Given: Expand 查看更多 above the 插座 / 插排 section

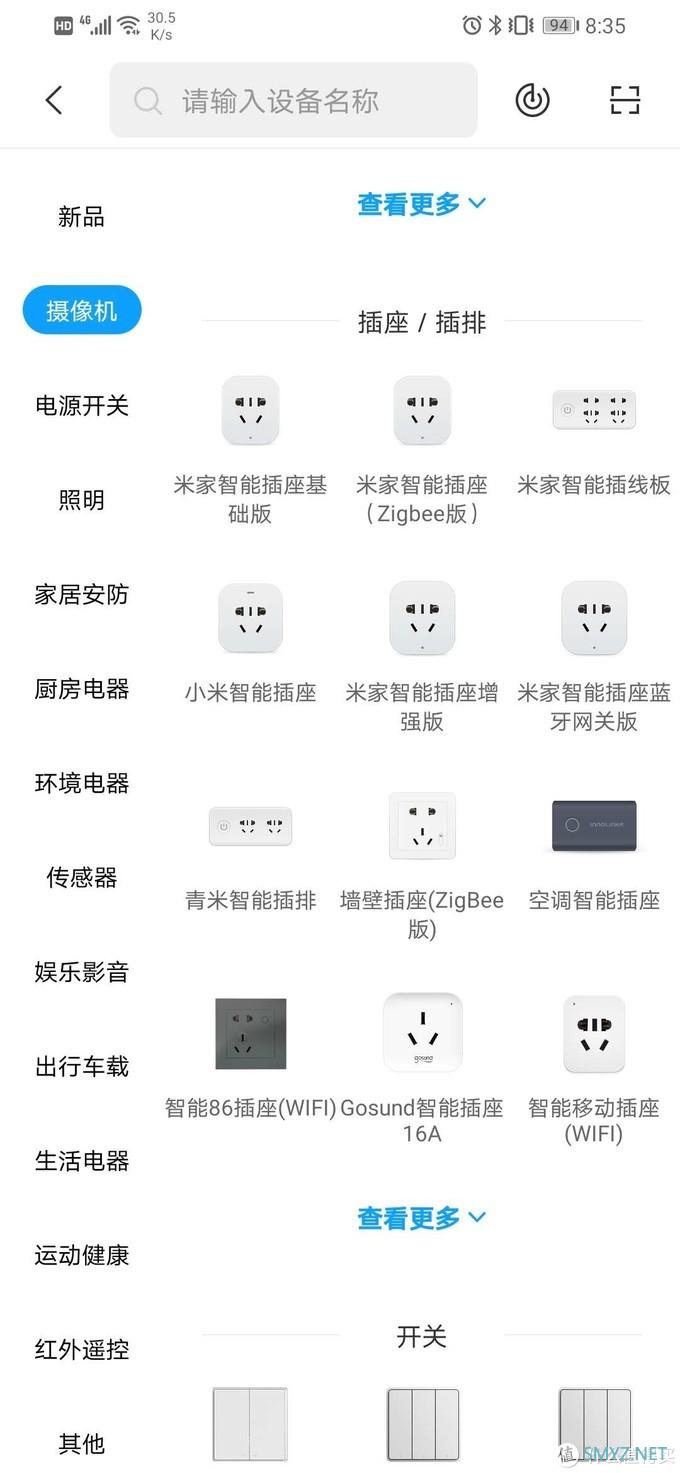Looking at the screenshot, I should pyautogui.click(x=421, y=204).
